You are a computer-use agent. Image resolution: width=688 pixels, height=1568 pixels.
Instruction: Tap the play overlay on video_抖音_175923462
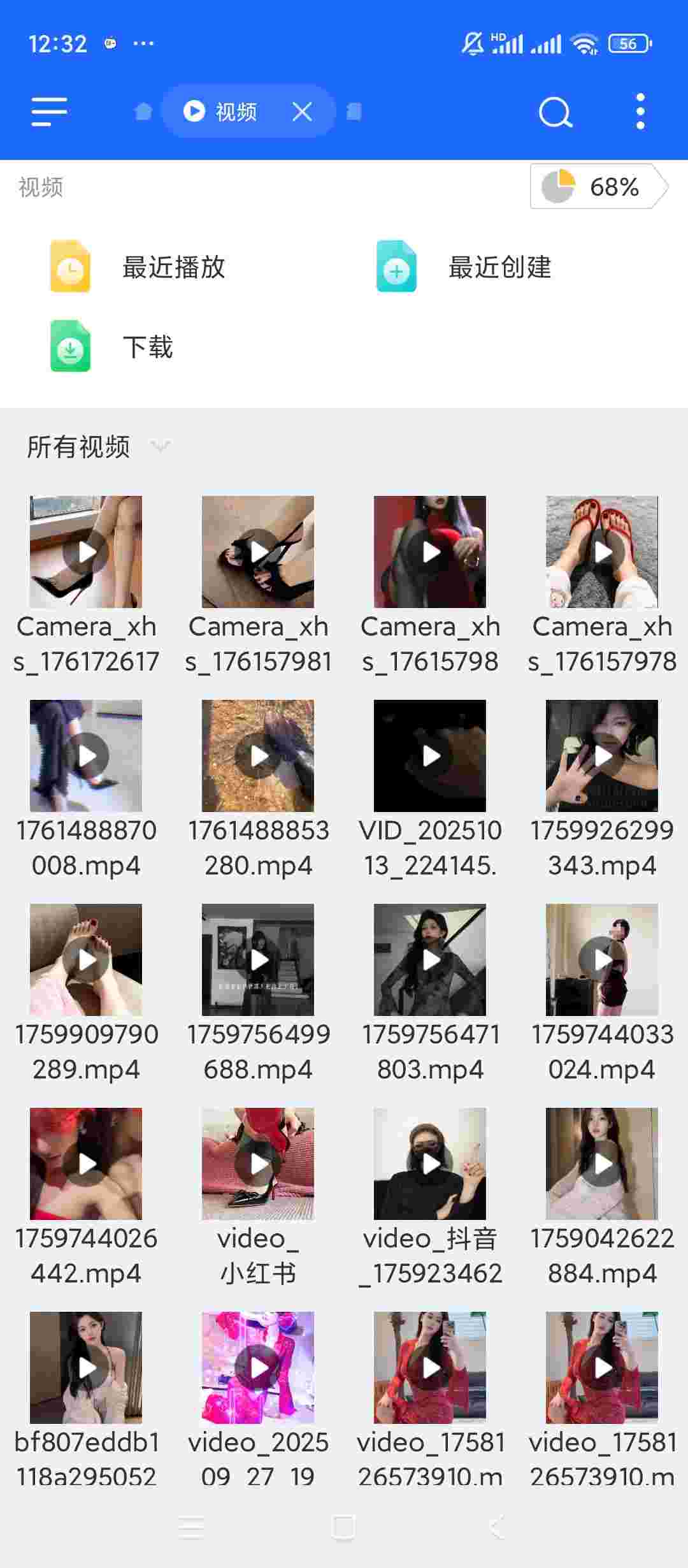[430, 1164]
